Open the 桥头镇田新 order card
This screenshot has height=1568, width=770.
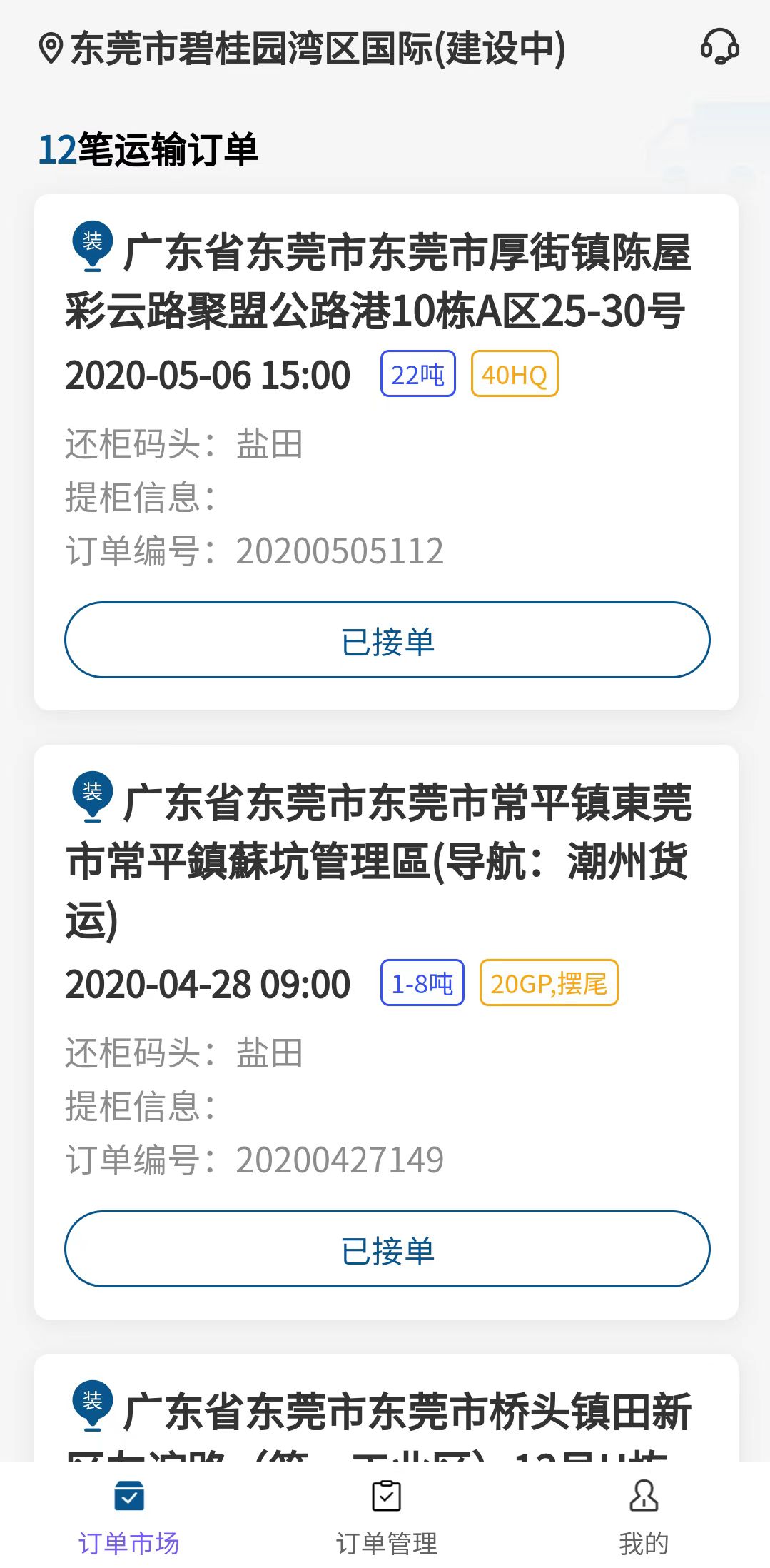(x=386, y=1407)
